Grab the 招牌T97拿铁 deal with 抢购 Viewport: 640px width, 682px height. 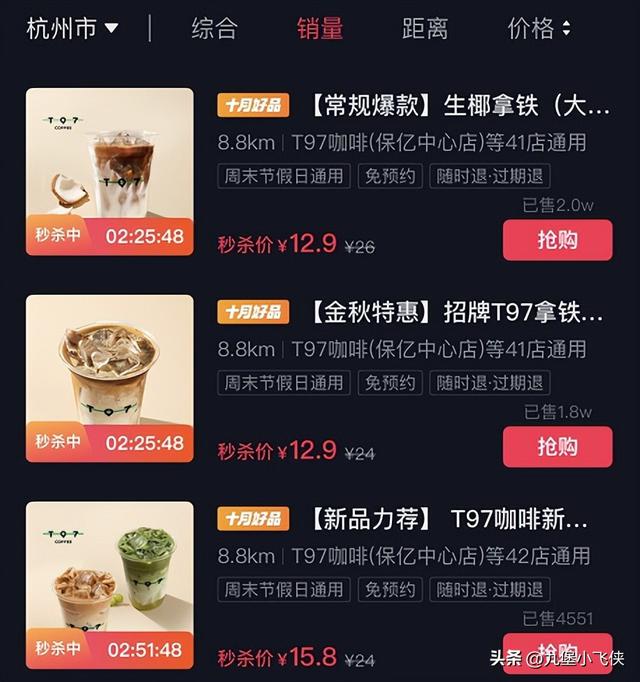pos(557,447)
